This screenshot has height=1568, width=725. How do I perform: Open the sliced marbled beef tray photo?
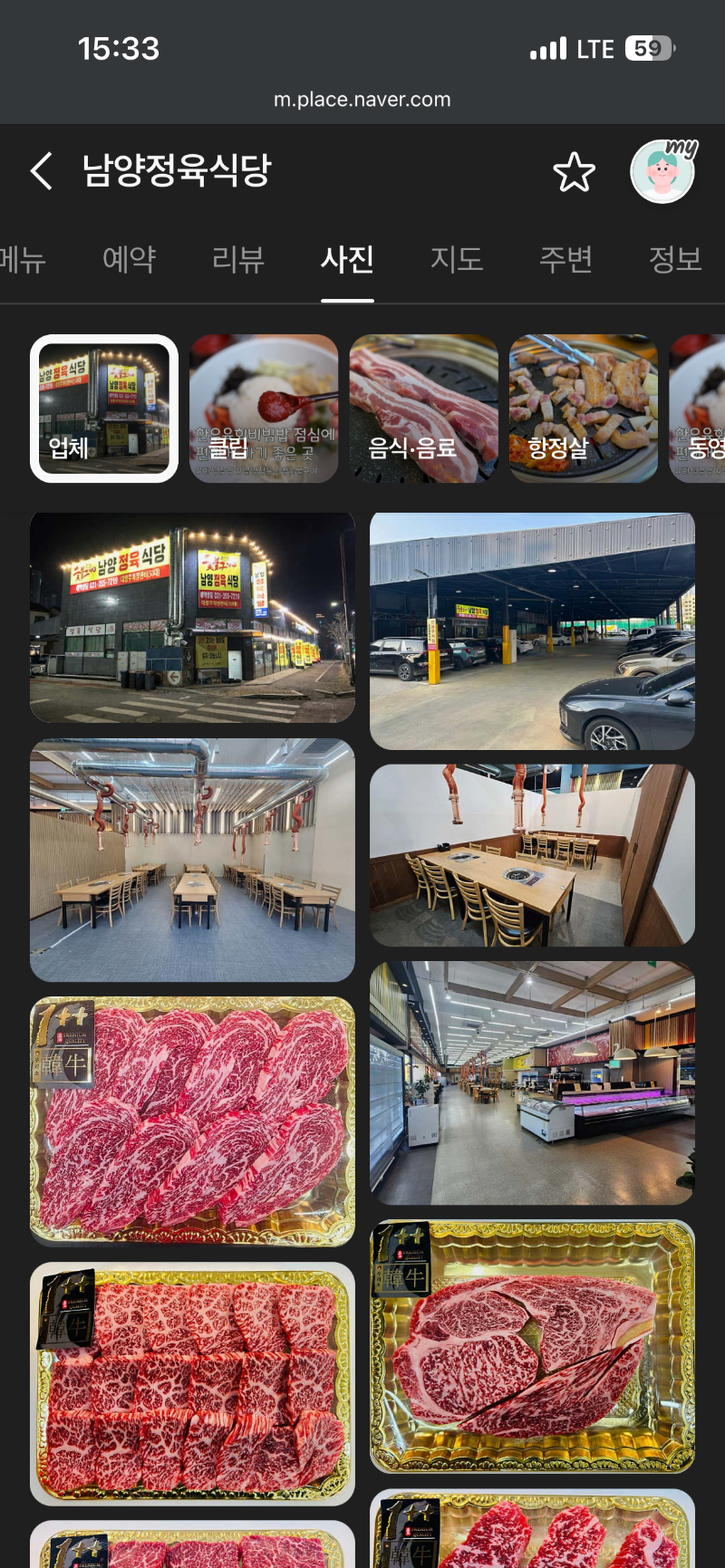click(x=192, y=1121)
